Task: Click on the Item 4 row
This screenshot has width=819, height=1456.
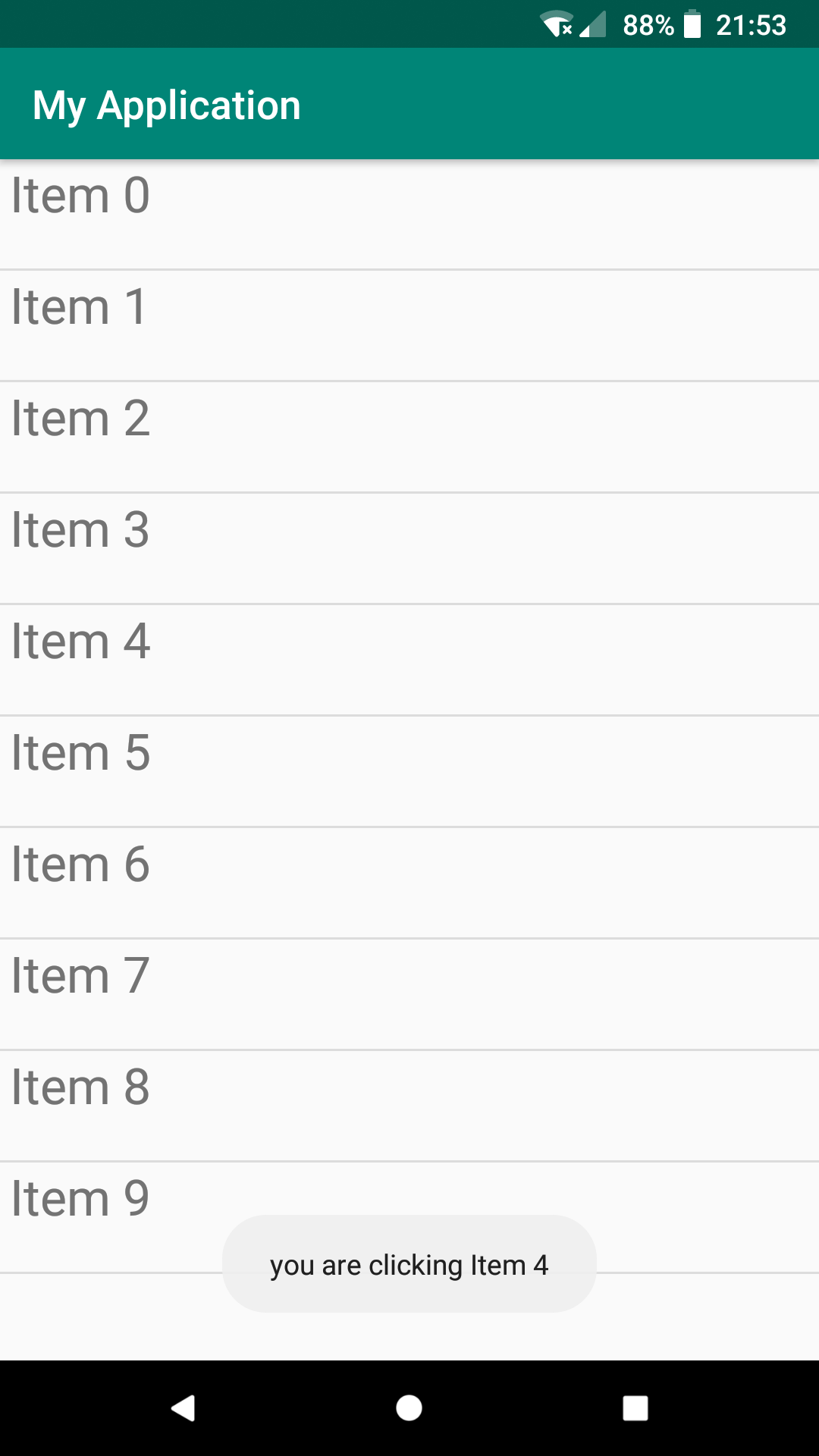Action: click(x=409, y=659)
